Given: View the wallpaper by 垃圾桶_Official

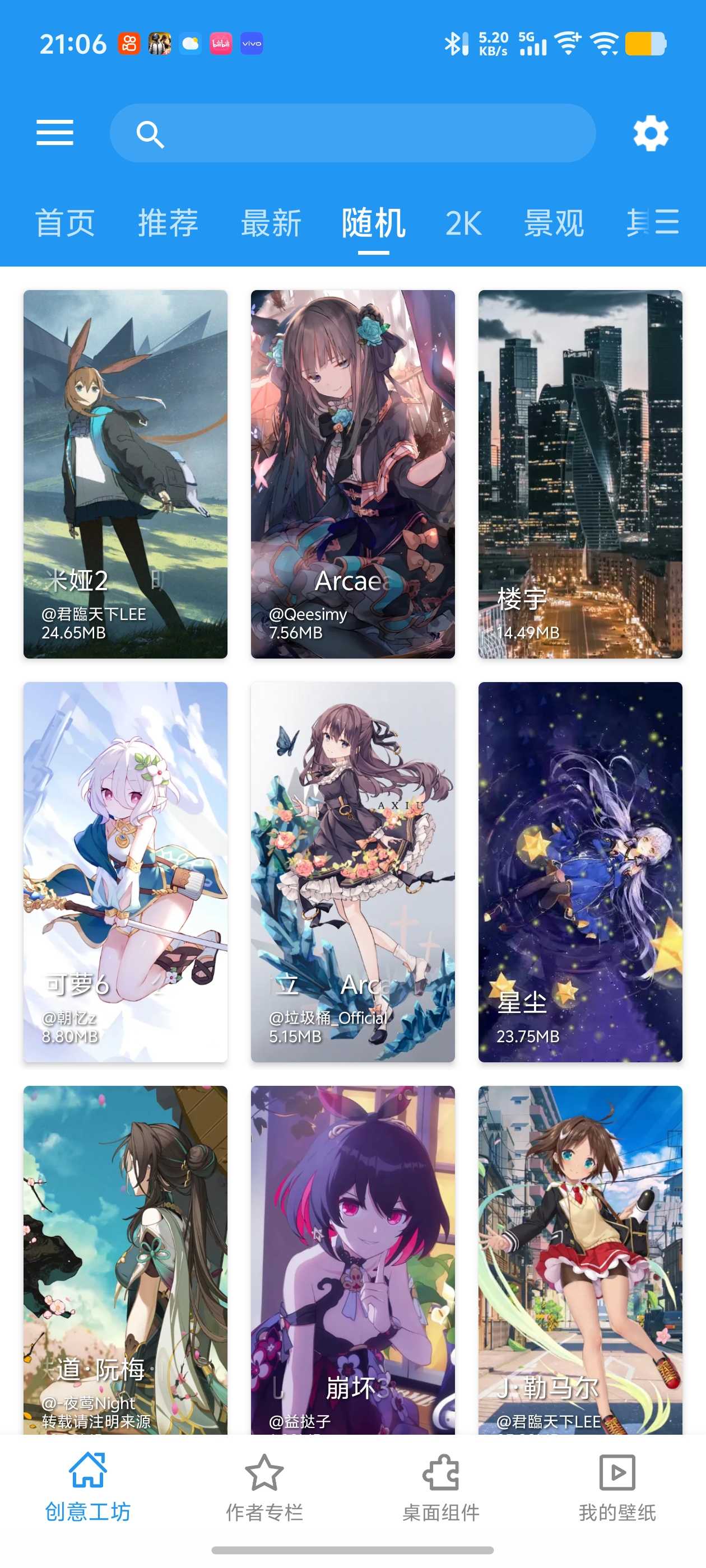Looking at the screenshot, I should (x=352, y=871).
